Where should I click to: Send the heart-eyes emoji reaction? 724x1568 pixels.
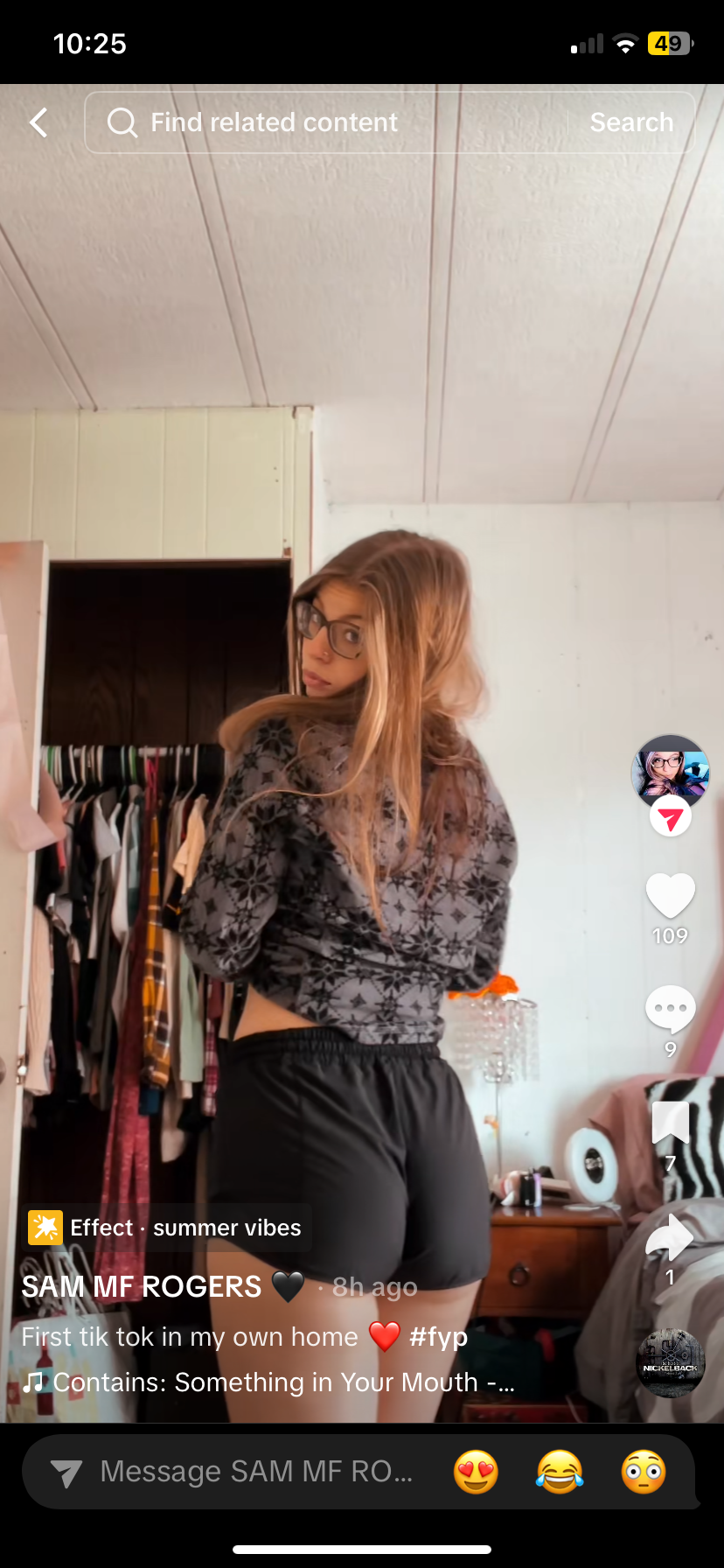point(476,1472)
